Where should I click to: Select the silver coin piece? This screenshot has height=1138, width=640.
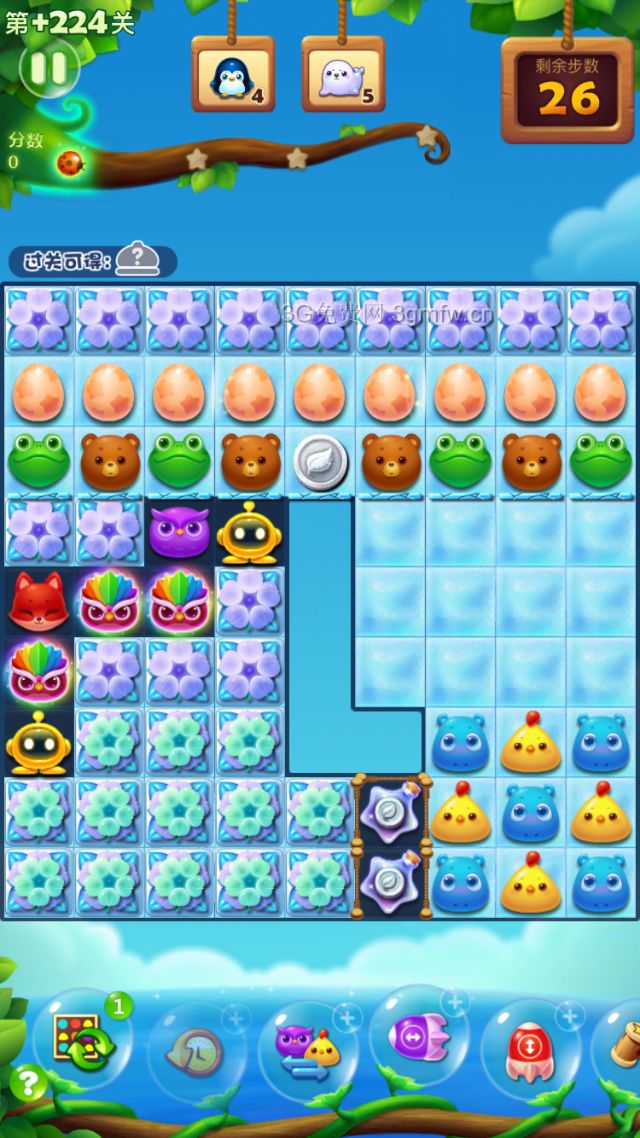pyautogui.click(x=320, y=463)
